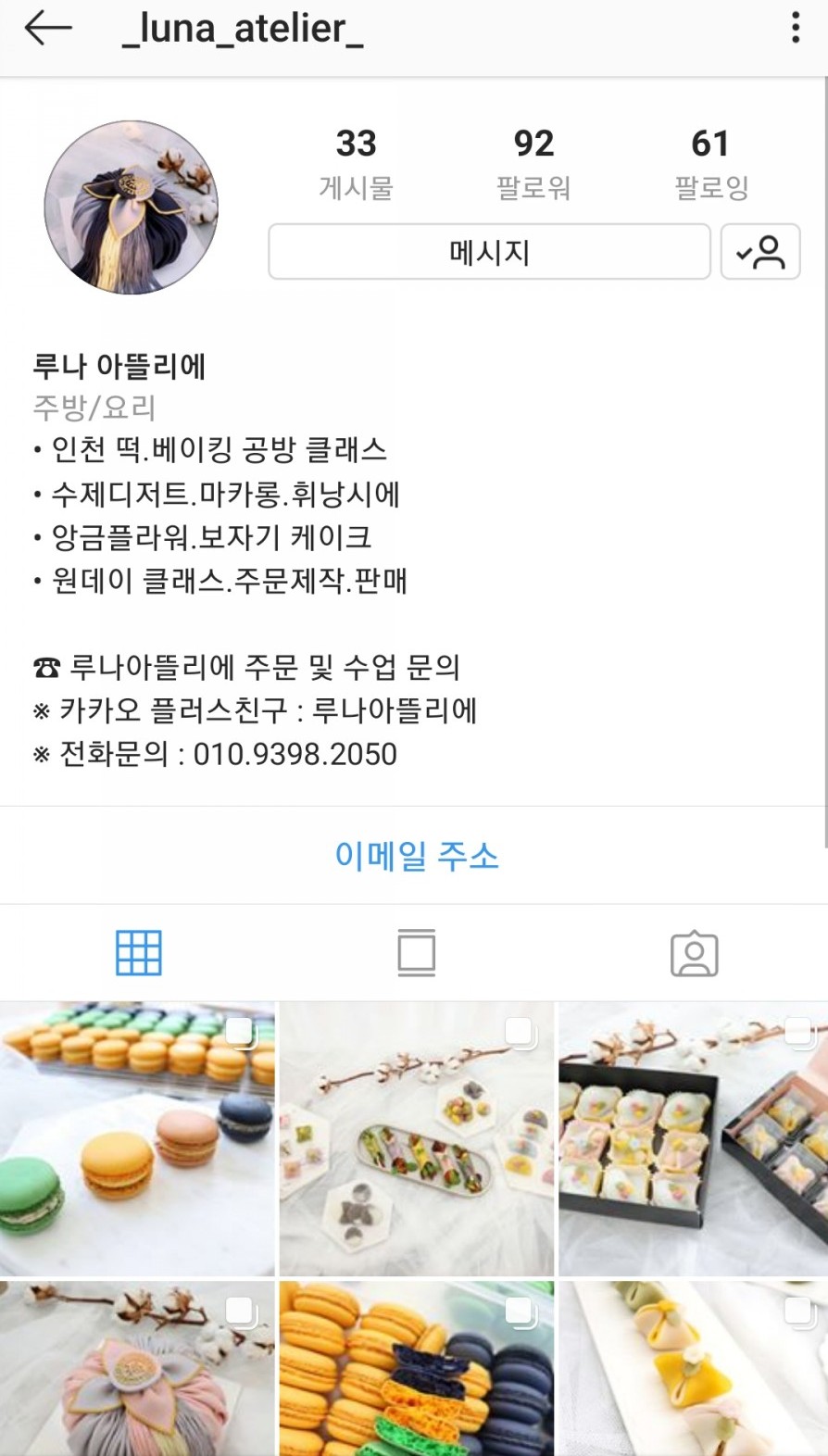Viewport: 828px width, 1456px height.
Task: Open the three-dot overflow menu
Action: click(x=795, y=28)
